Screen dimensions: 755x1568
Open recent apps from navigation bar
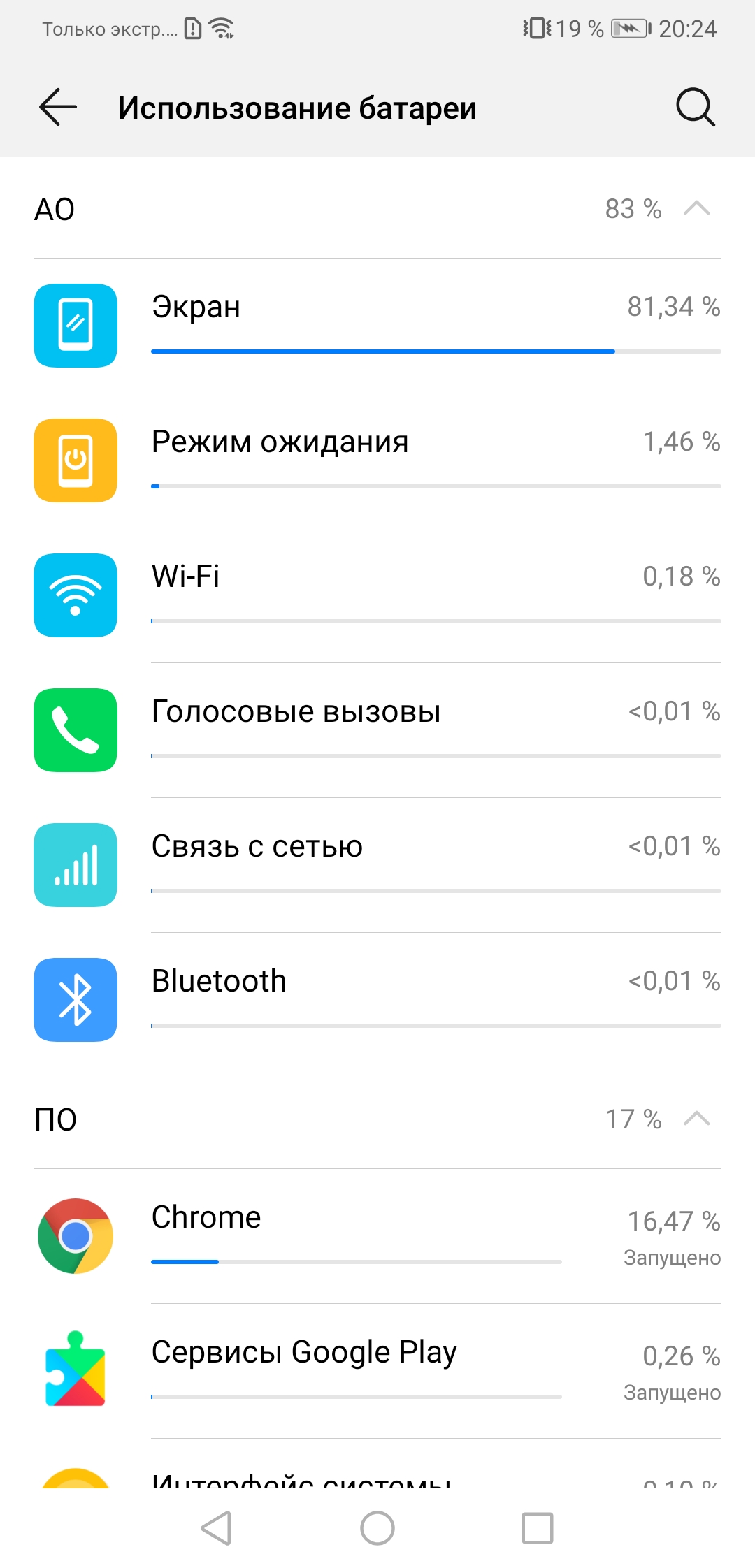(538, 1528)
